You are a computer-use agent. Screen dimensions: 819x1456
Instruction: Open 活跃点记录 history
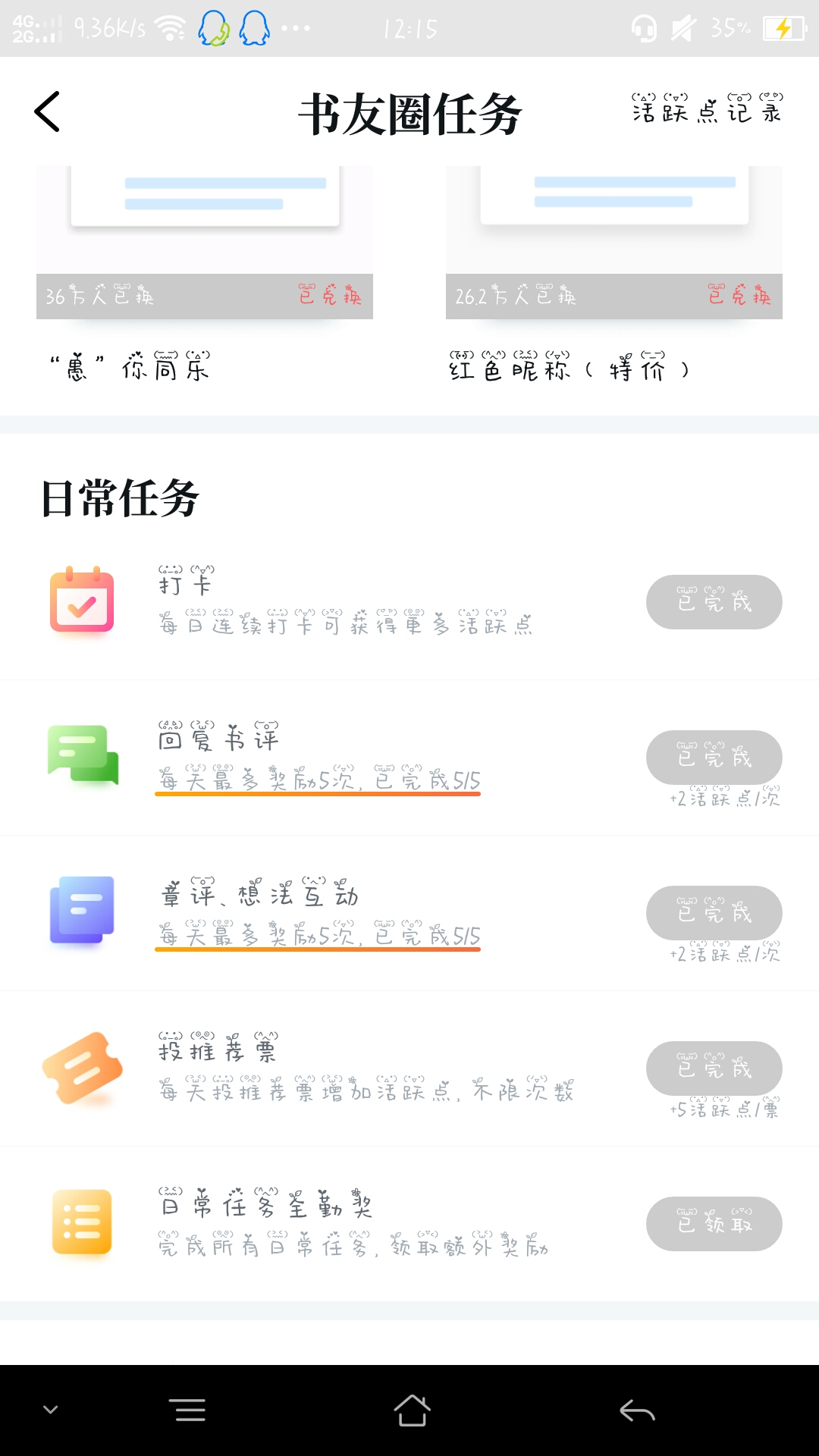pyautogui.click(x=707, y=108)
